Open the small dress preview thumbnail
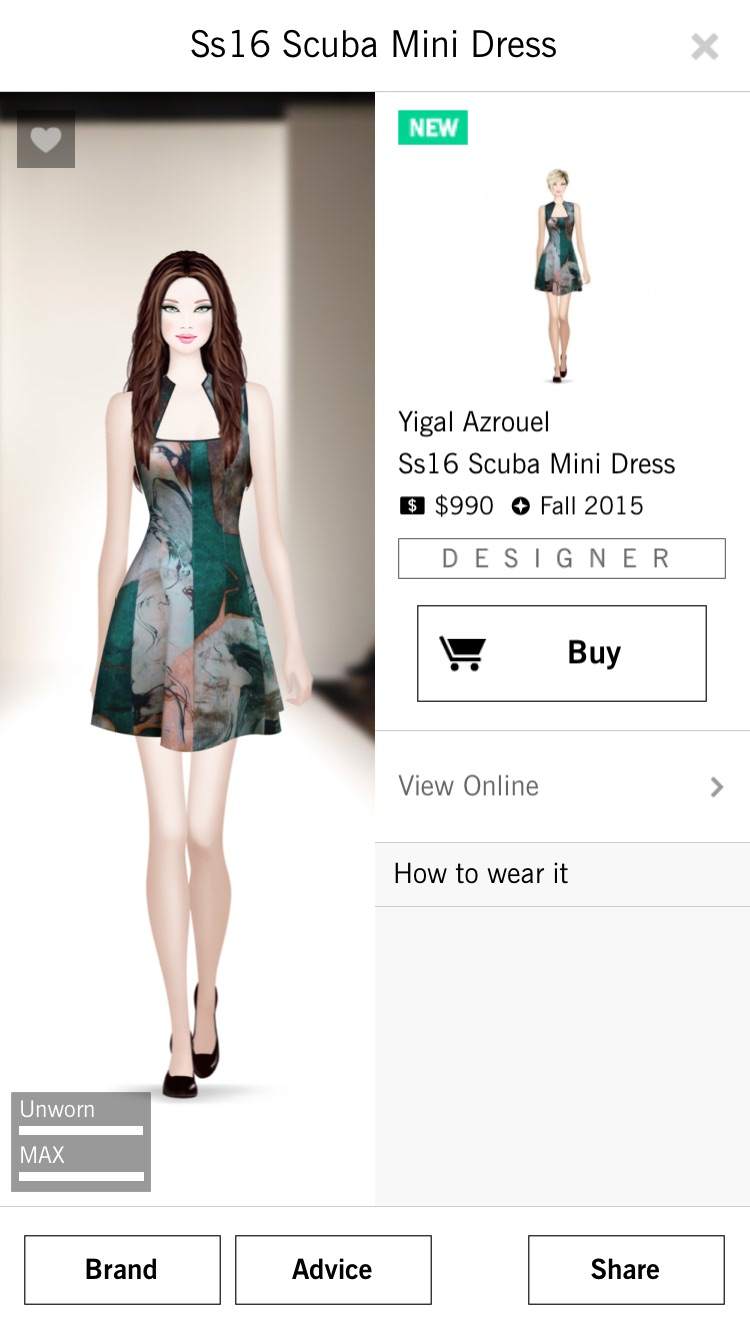Viewport: 750px width, 1334px height. [x=560, y=275]
